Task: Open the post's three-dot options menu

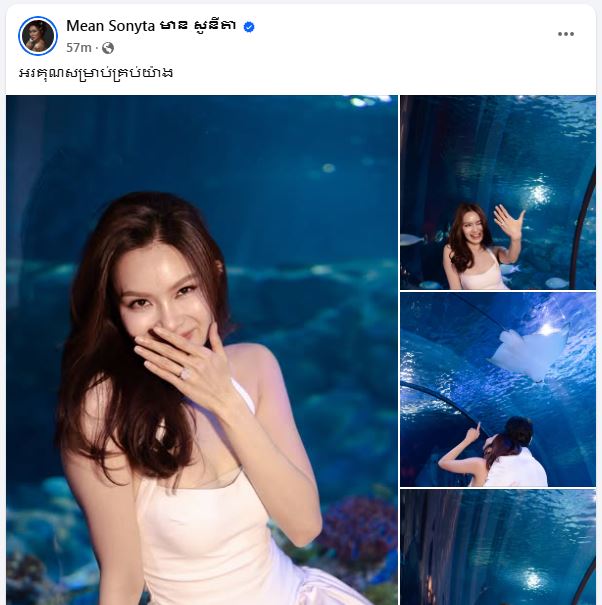Action: (x=566, y=34)
